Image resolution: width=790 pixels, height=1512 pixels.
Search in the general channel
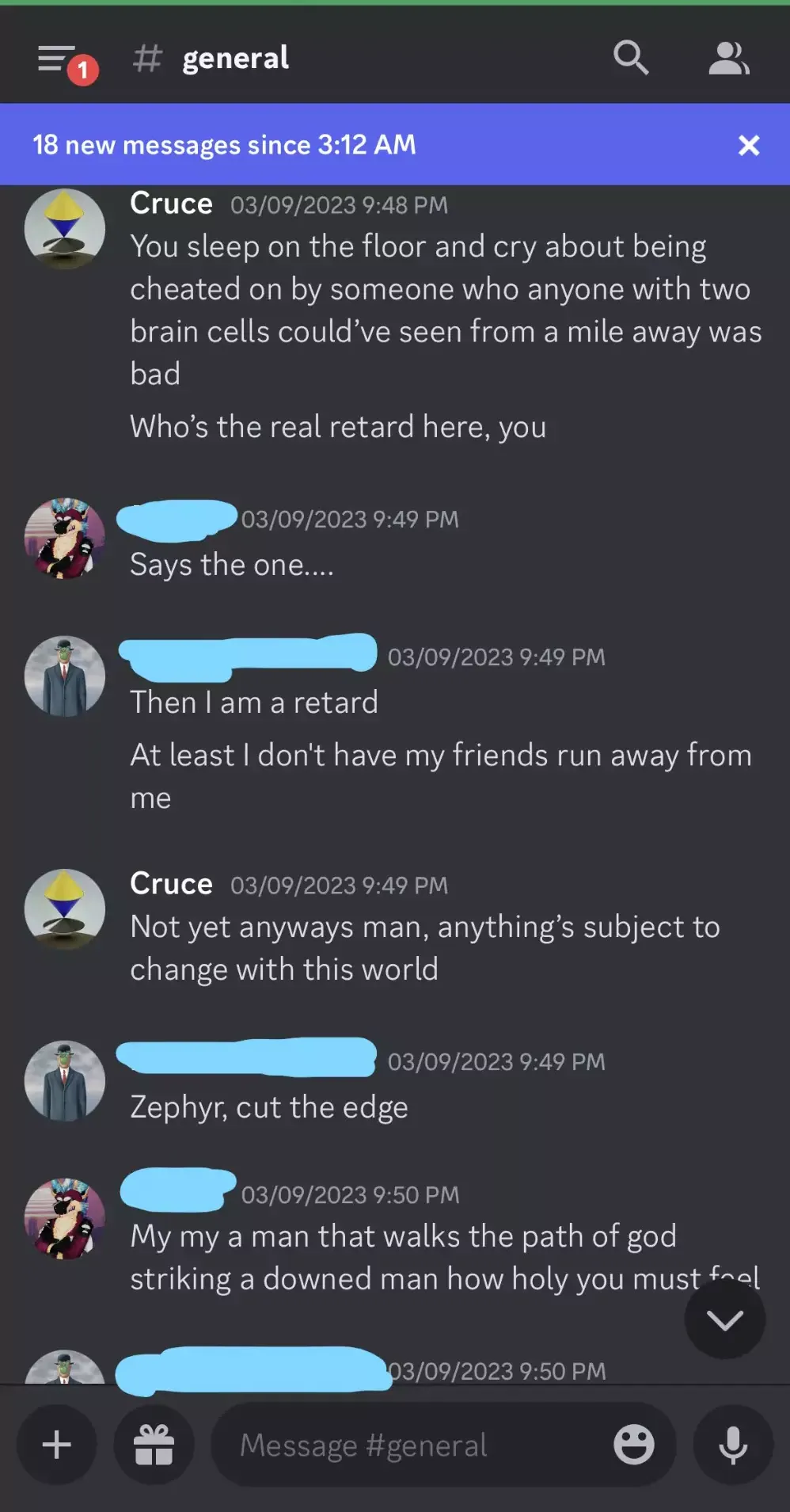coord(631,58)
